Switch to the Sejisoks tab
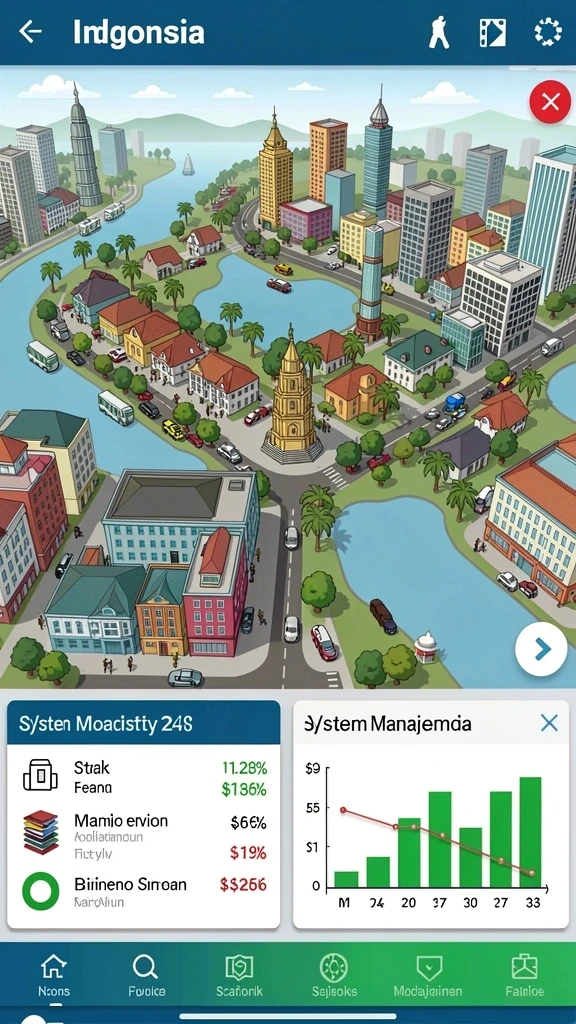This screenshot has height=1024, width=576. (334, 975)
